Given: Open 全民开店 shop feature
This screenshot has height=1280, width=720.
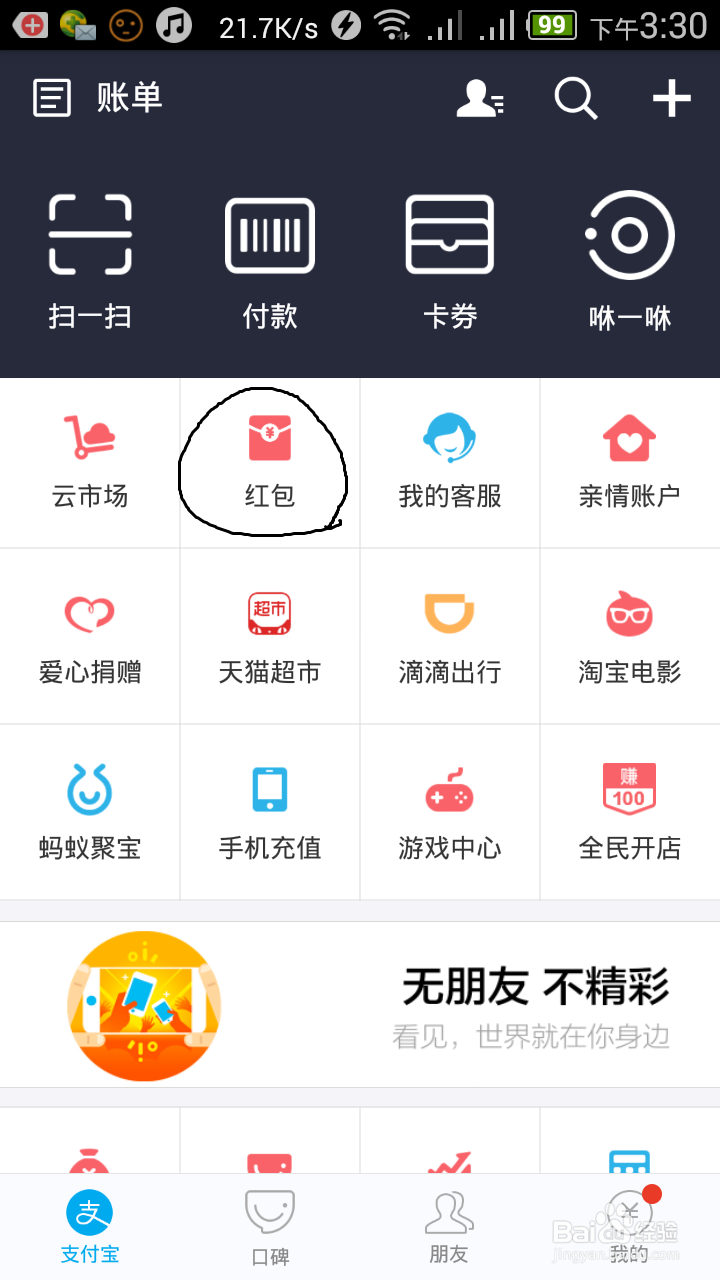Looking at the screenshot, I should [628, 810].
